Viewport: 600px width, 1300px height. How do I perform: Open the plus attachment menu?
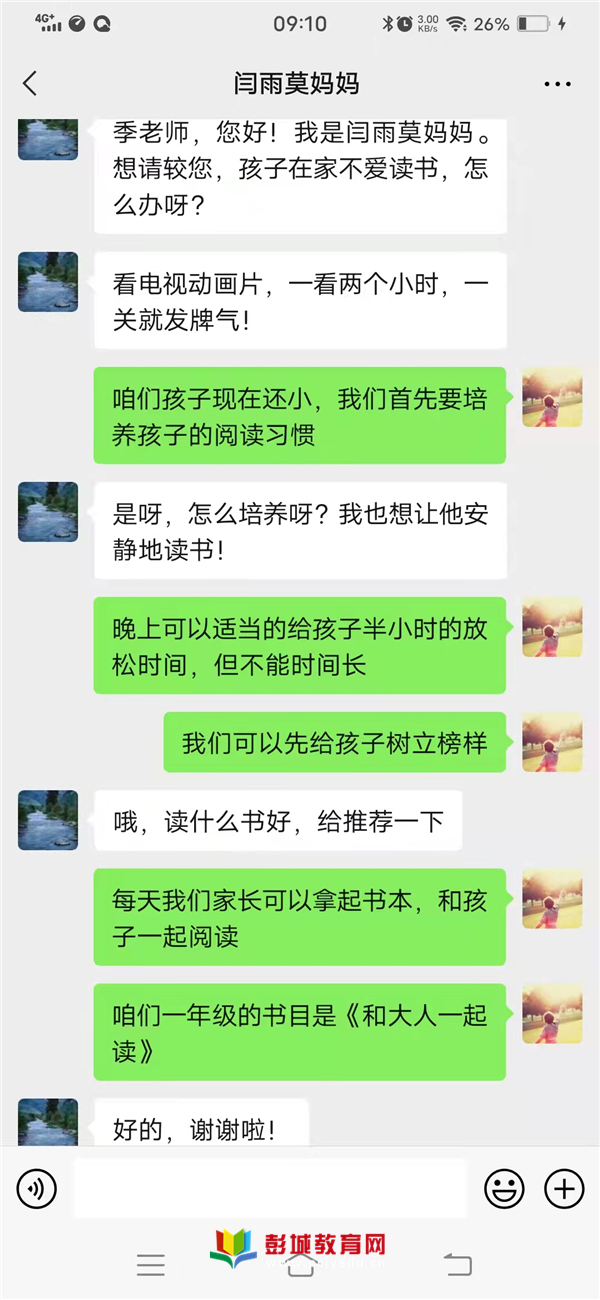(x=564, y=1189)
